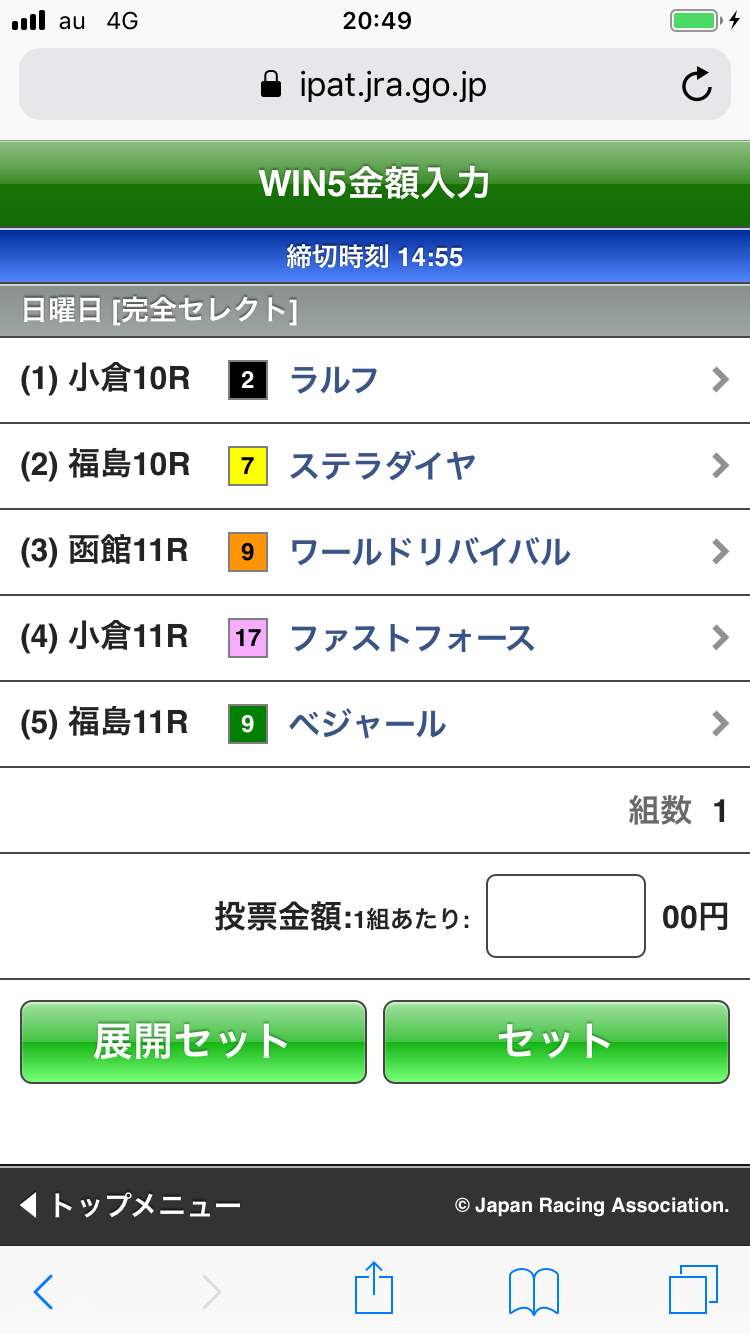Open the 福島10R ステラダイヤ row

click(375, 466)
